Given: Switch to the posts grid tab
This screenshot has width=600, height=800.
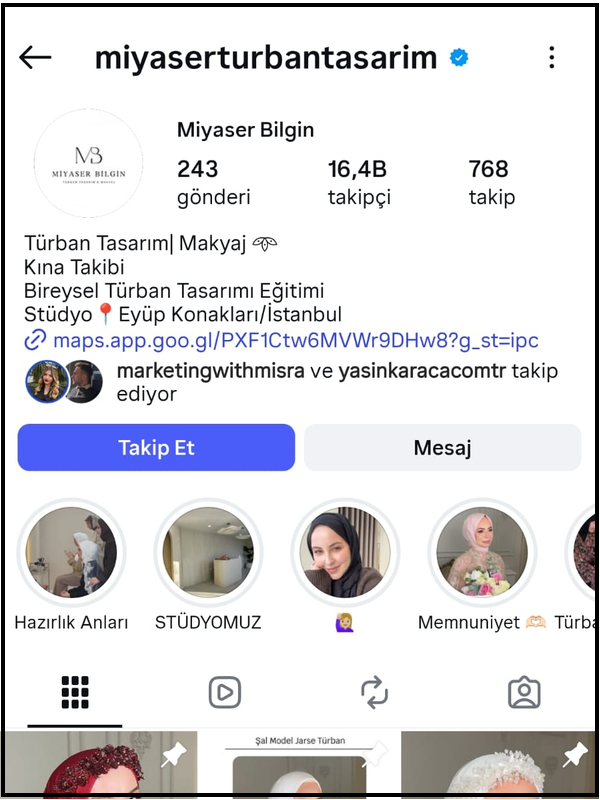Looking at the screenshot, I should pos(75,692).
